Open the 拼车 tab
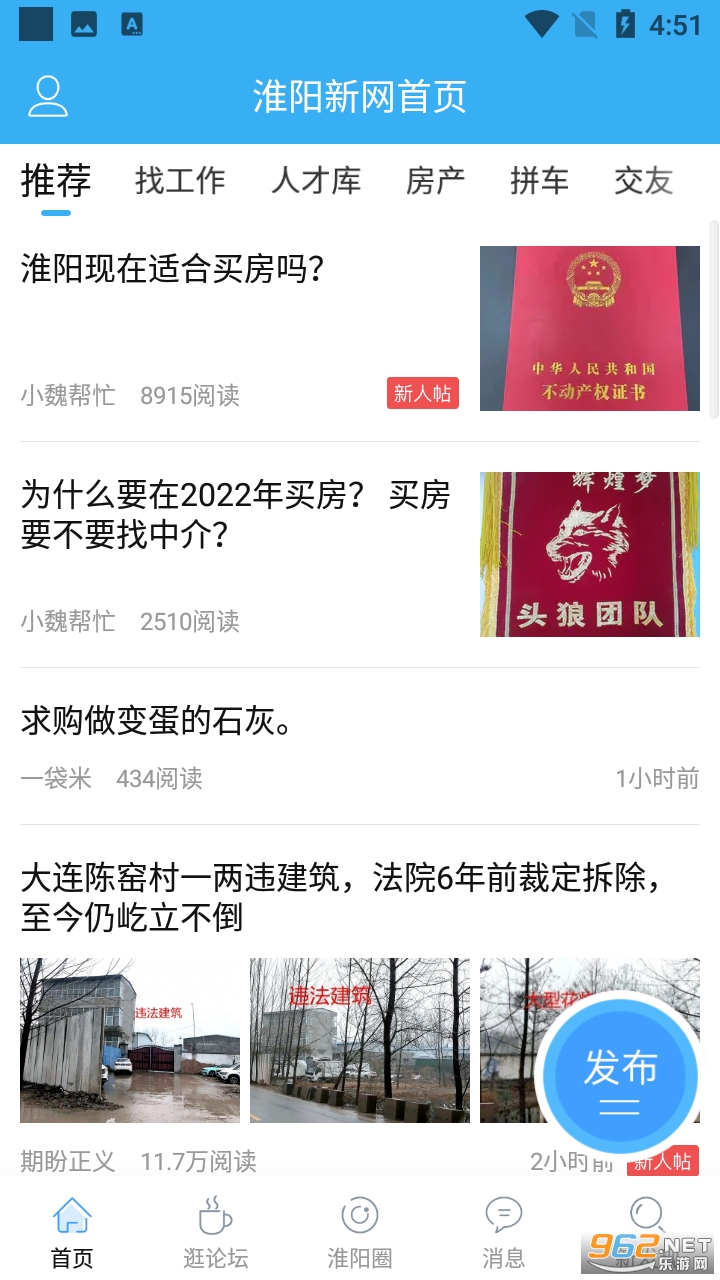Viewport: 720px width, 1280px height. point(539,181)
